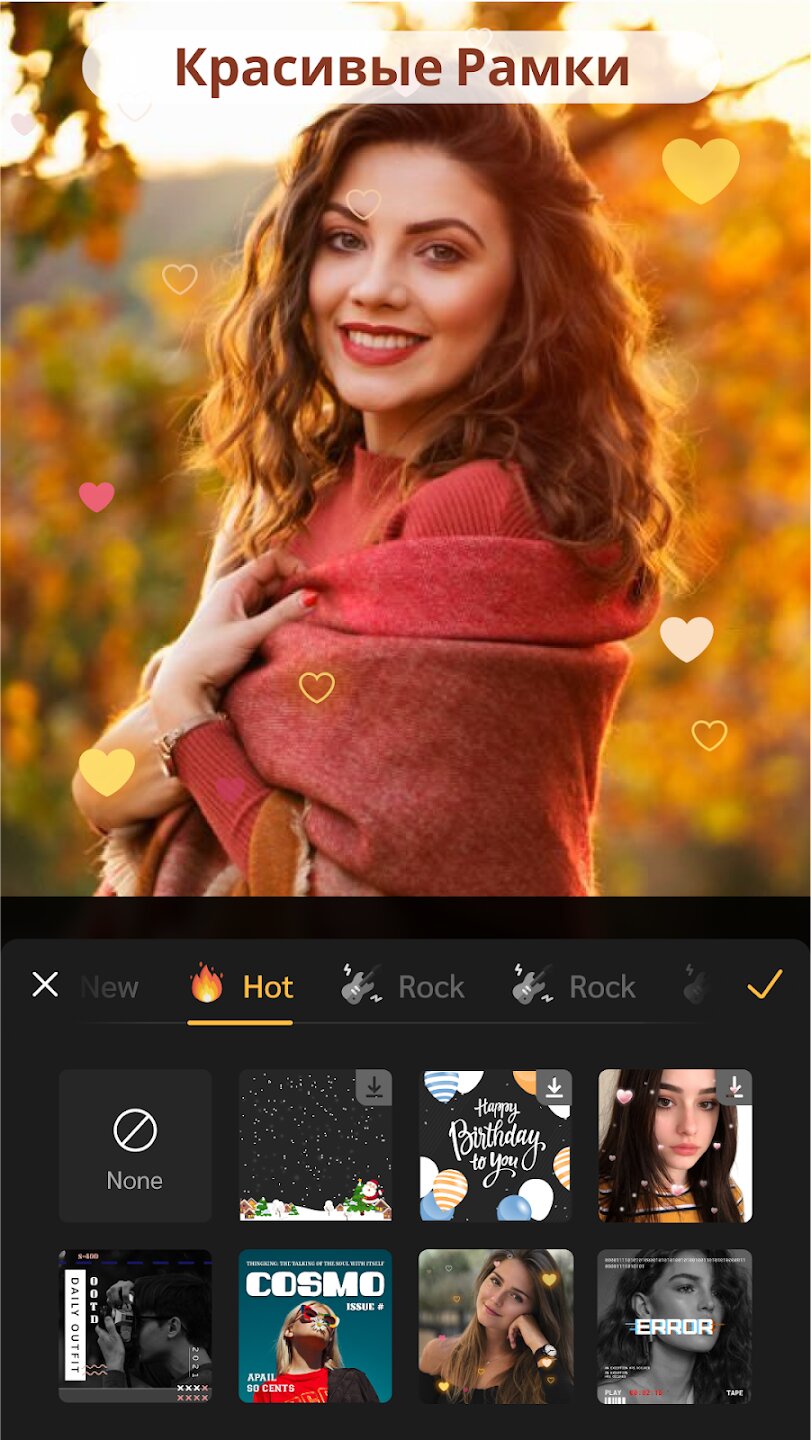Close the frames panel with X
The width and height of the screenshot is (811, 1440).
45,985
